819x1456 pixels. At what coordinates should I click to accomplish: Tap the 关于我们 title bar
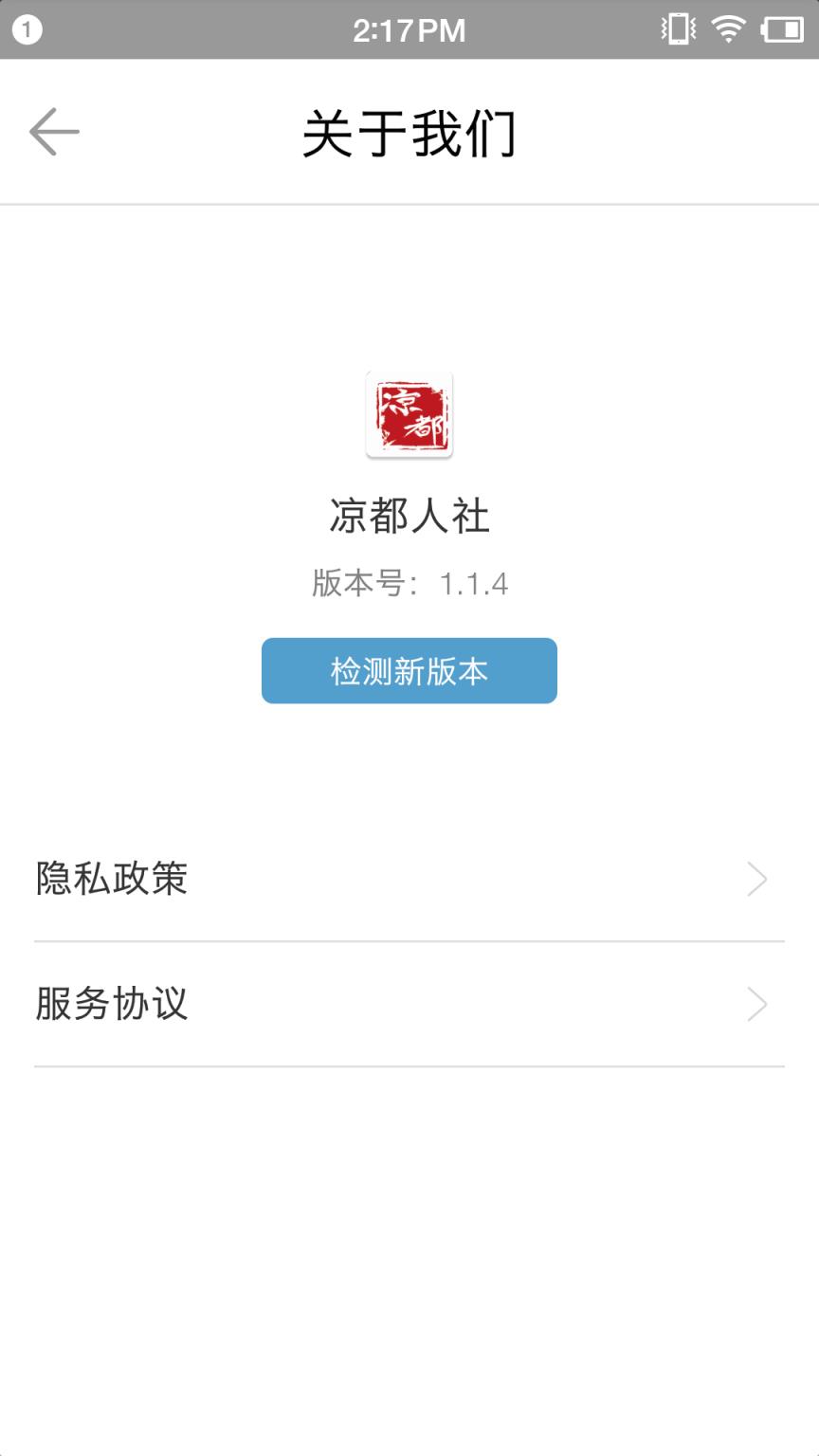click(409, 133)
